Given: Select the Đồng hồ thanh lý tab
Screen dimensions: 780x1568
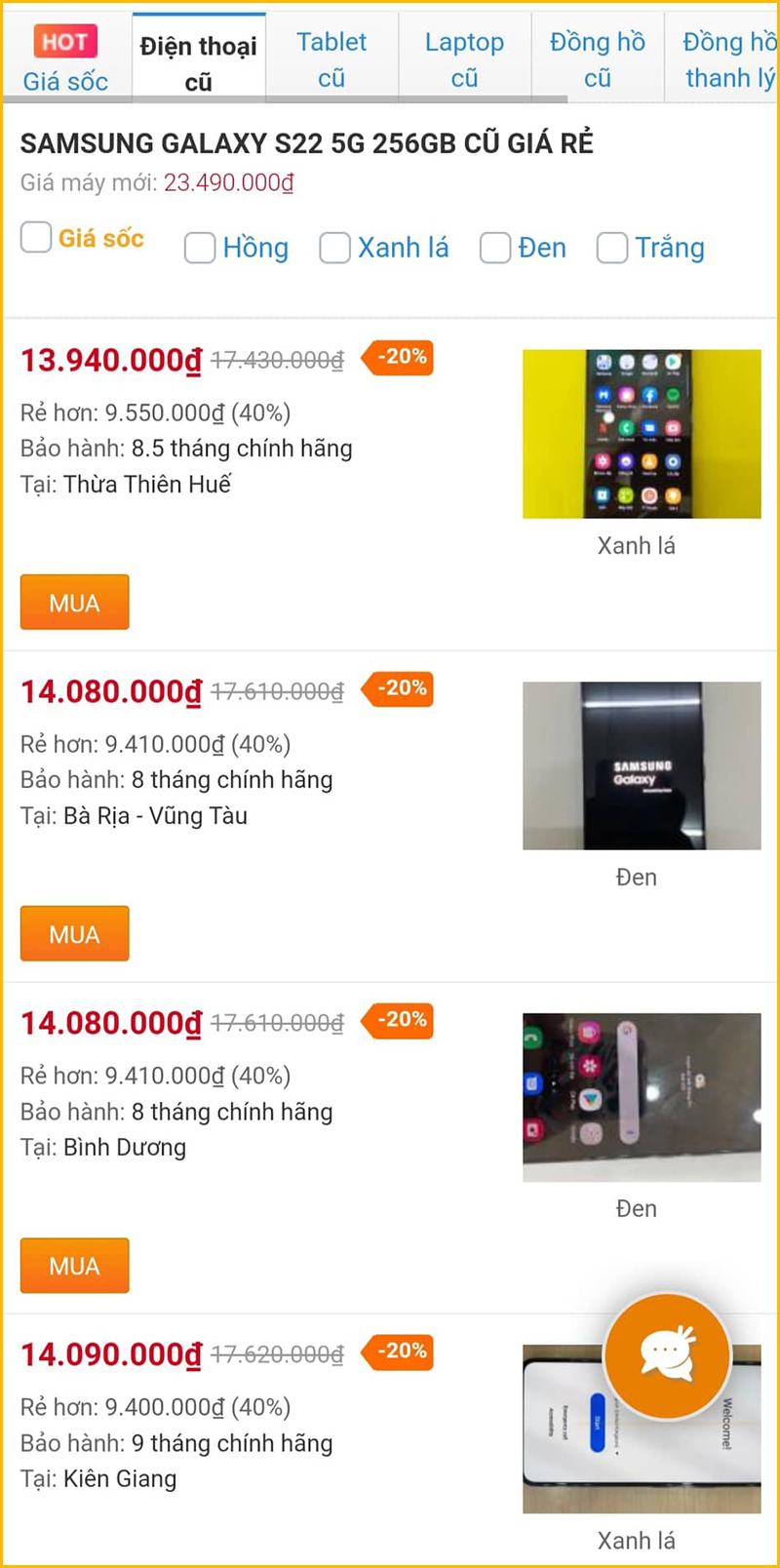Looking at the screenshot, I should pos(726,56).
